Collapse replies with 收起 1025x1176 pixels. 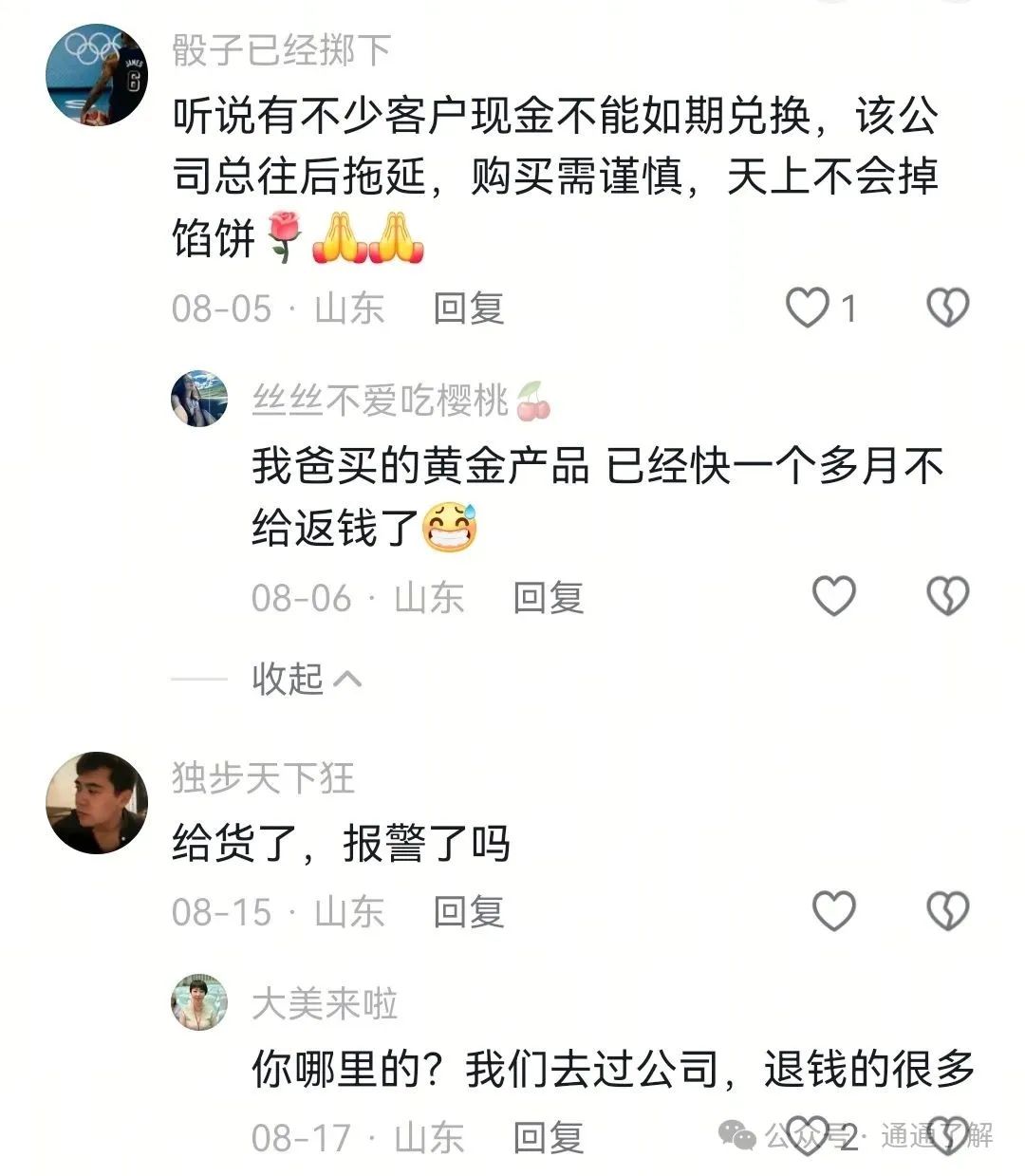(x=306, y=679)
